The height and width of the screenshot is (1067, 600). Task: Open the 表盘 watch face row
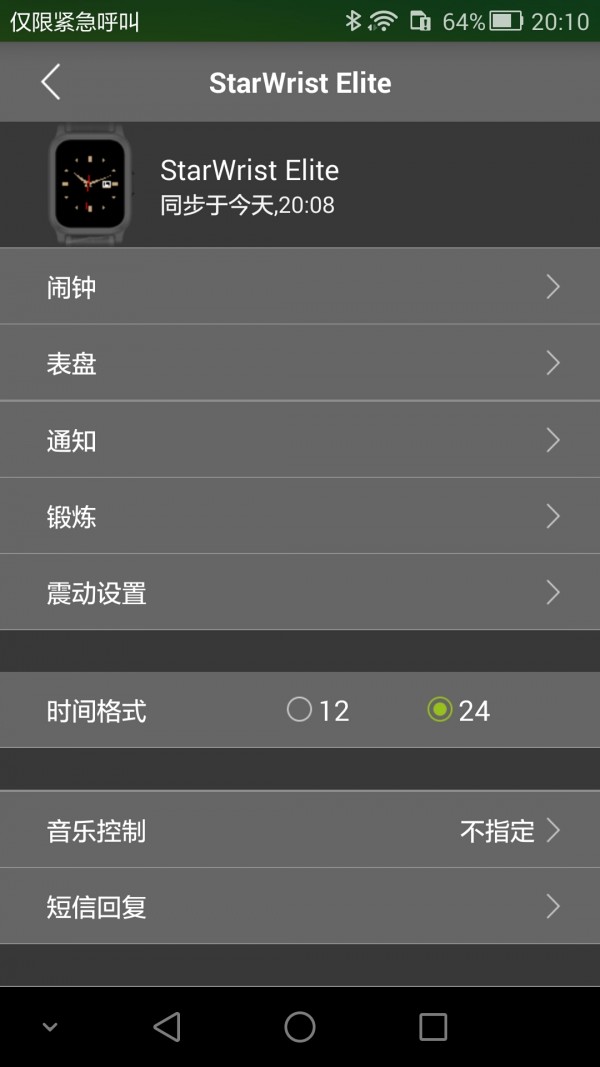pyautogui.click(x=300, y=363)
